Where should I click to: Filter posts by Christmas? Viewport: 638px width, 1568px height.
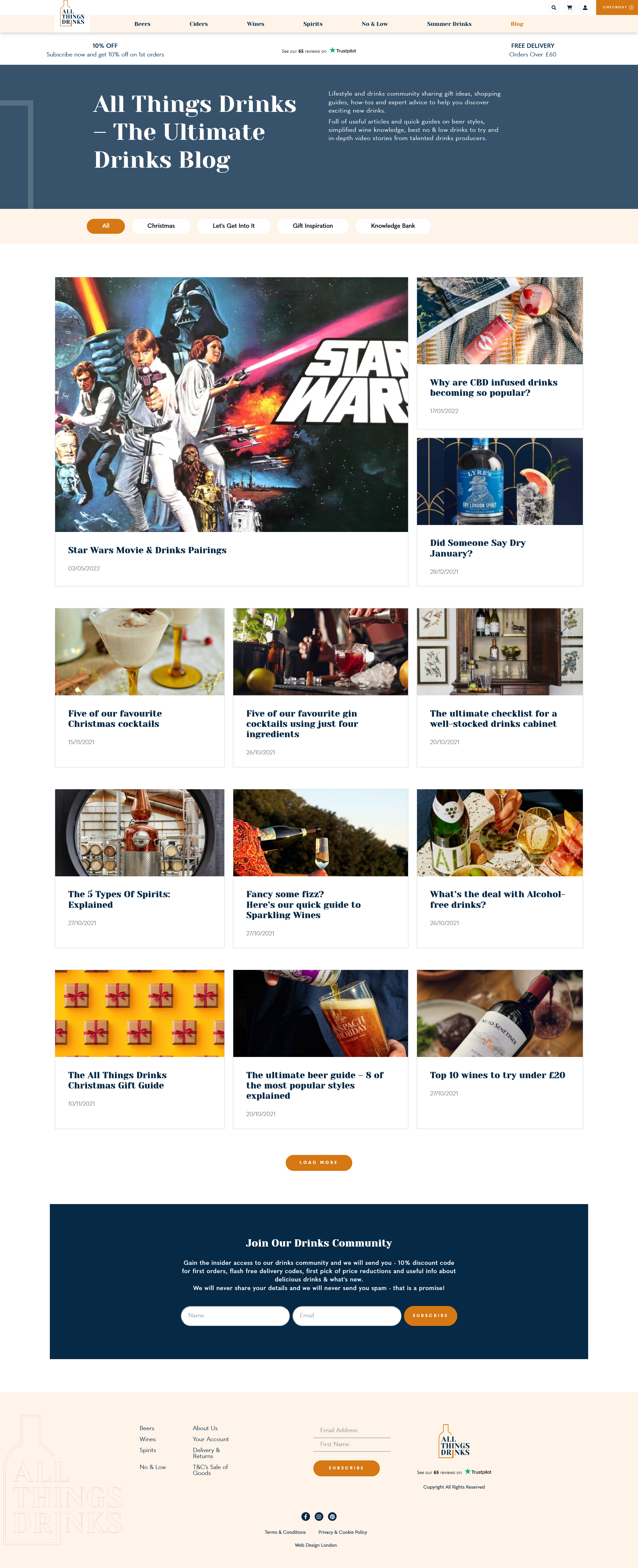click(x=161, y=226)
